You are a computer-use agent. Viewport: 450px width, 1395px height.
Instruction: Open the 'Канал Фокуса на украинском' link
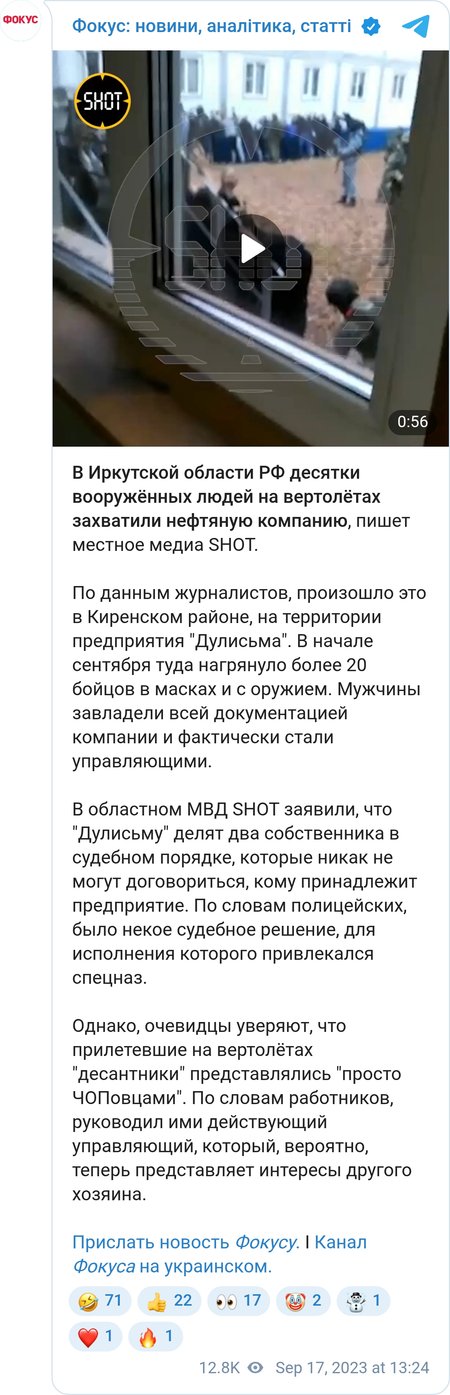(219, 1254)
